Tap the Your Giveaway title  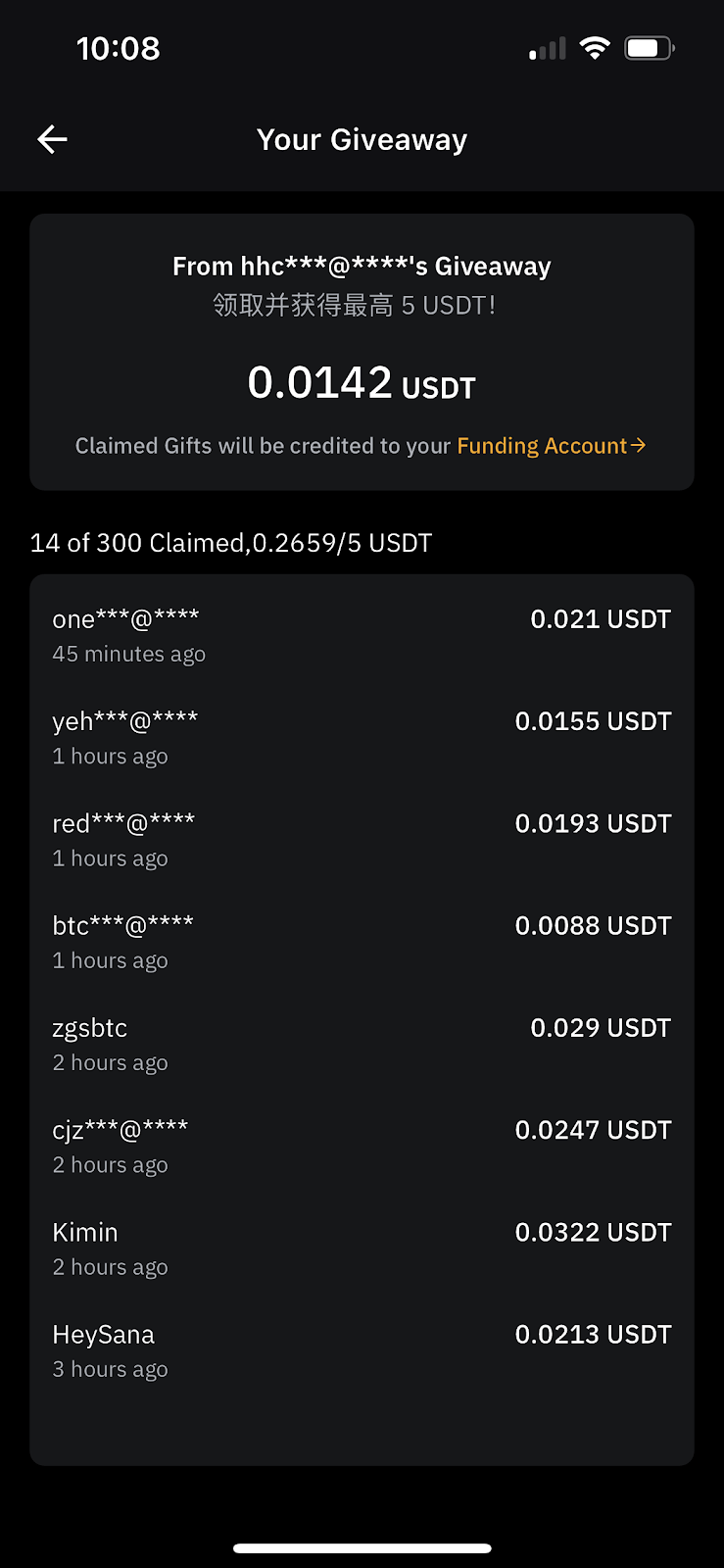coord(362,139)
